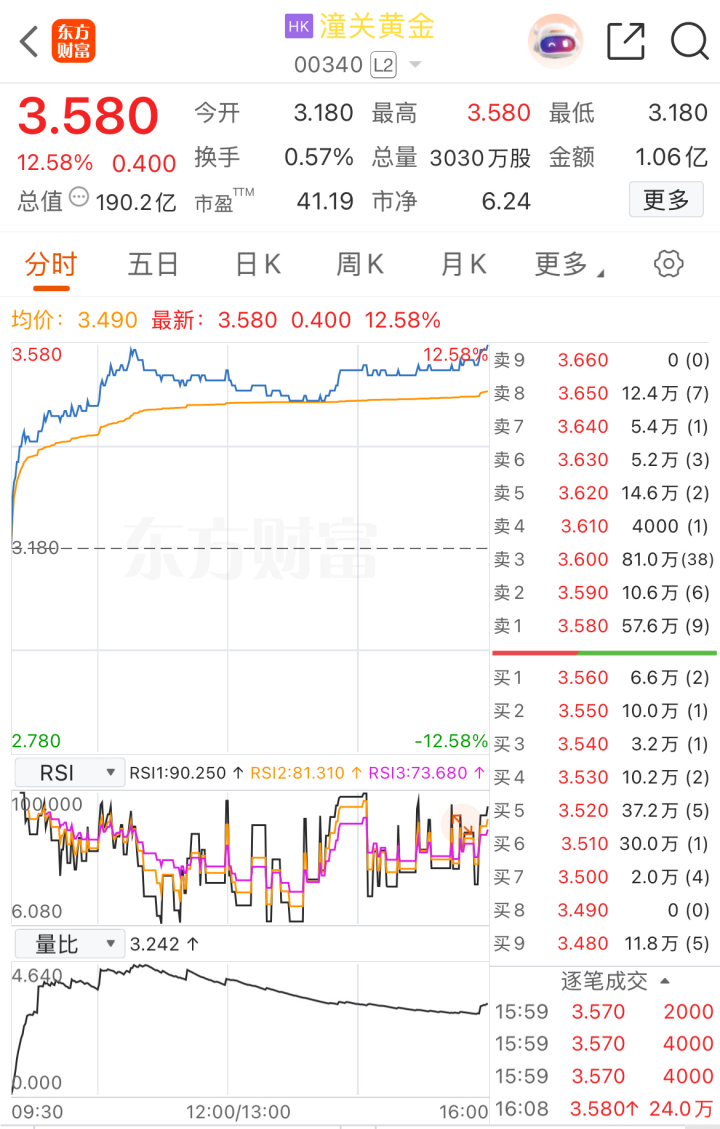Share this stock page
The width and height of the screenshot is (720, 1129).
(x=626, y=41)
